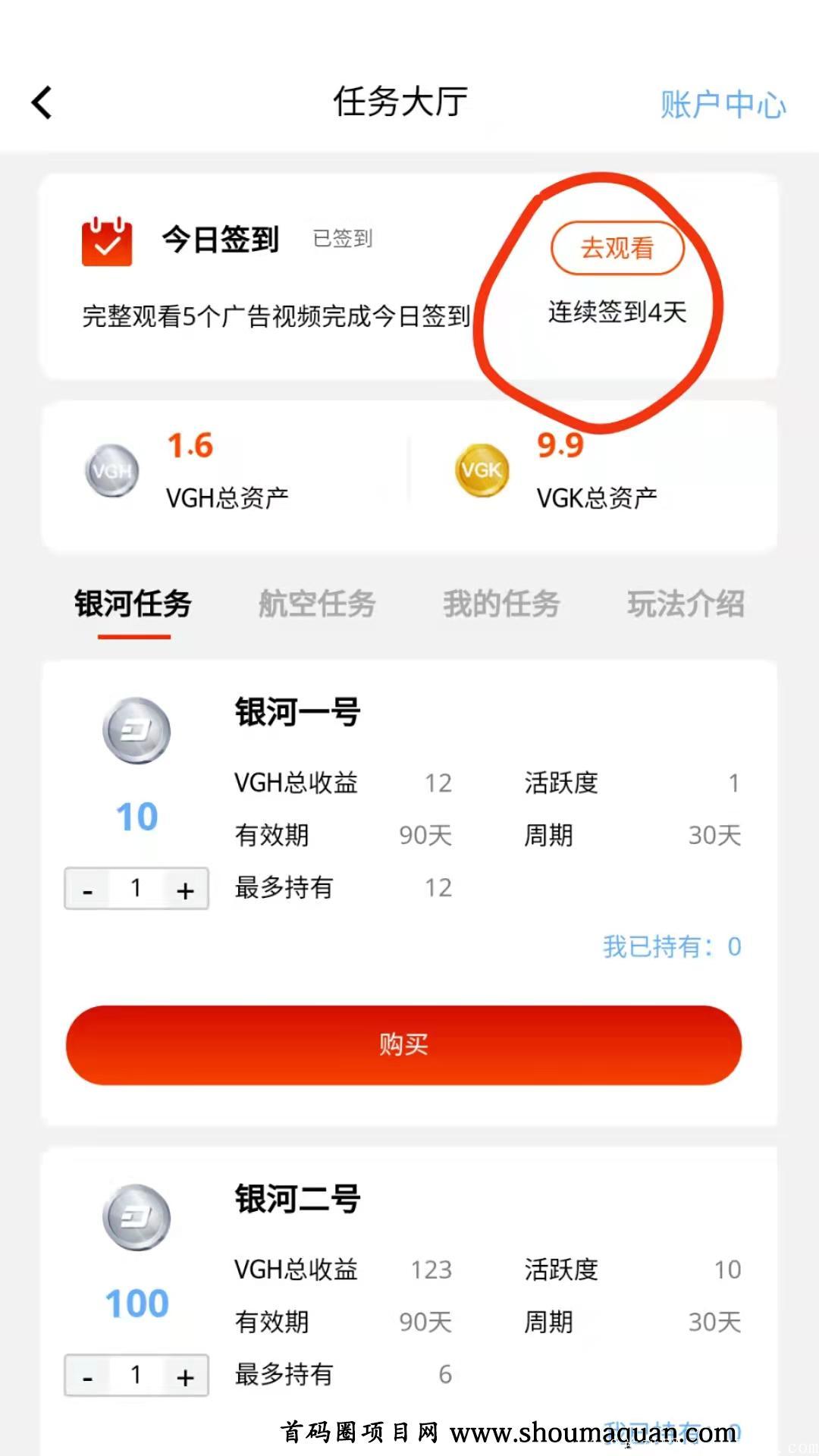Image resolution: width=819 pixels, height=1456 pixels.
Task: Tap the back arrow at top left
Action: (42, 102)
